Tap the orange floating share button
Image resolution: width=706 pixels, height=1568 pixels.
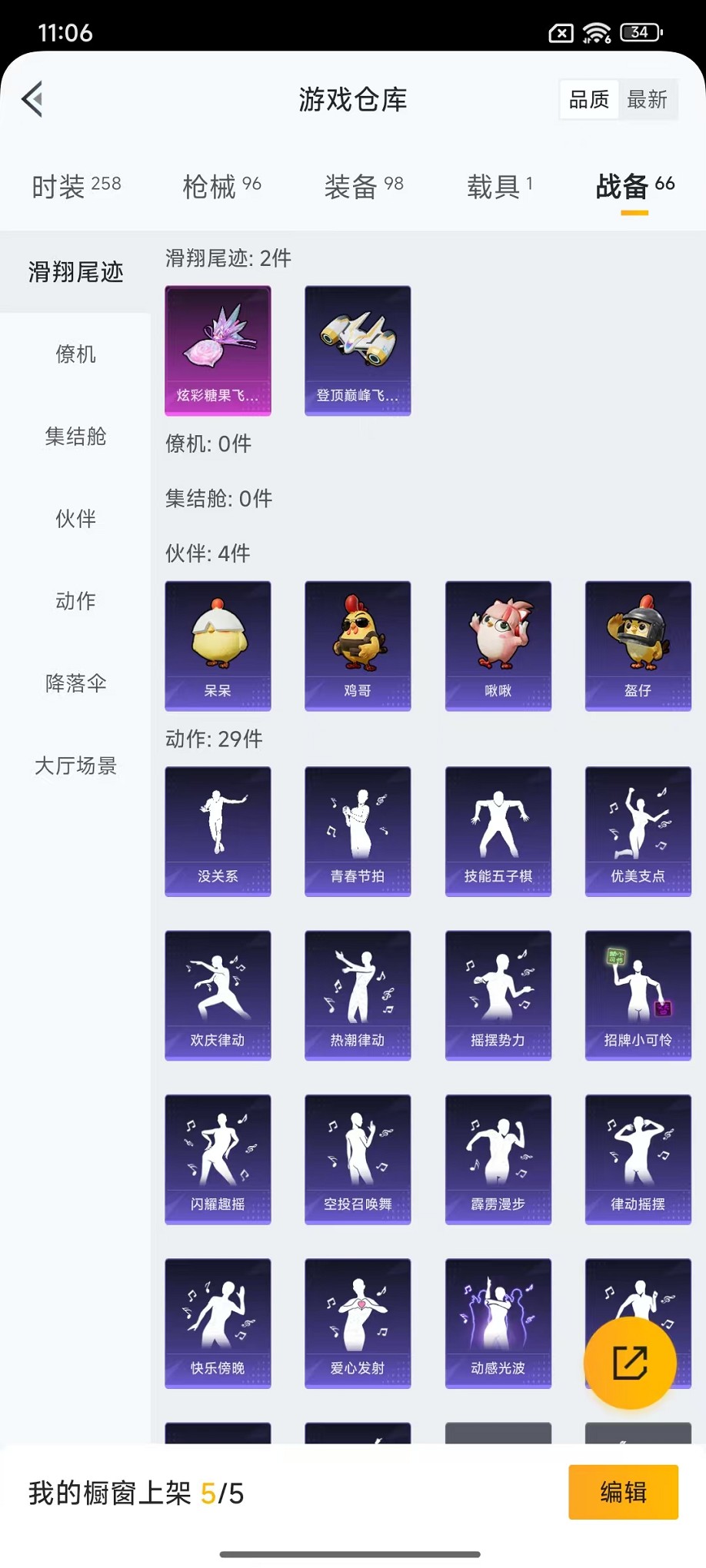point(630,1363)
